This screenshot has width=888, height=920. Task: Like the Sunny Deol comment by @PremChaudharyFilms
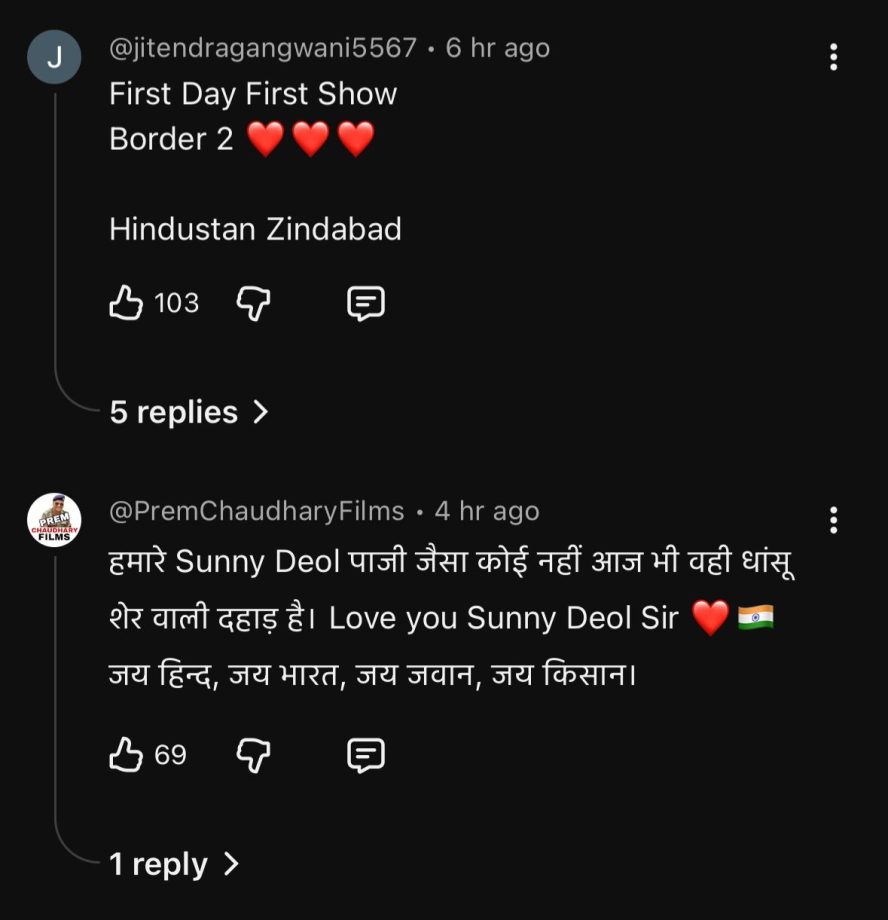click(x=128, y=756)
